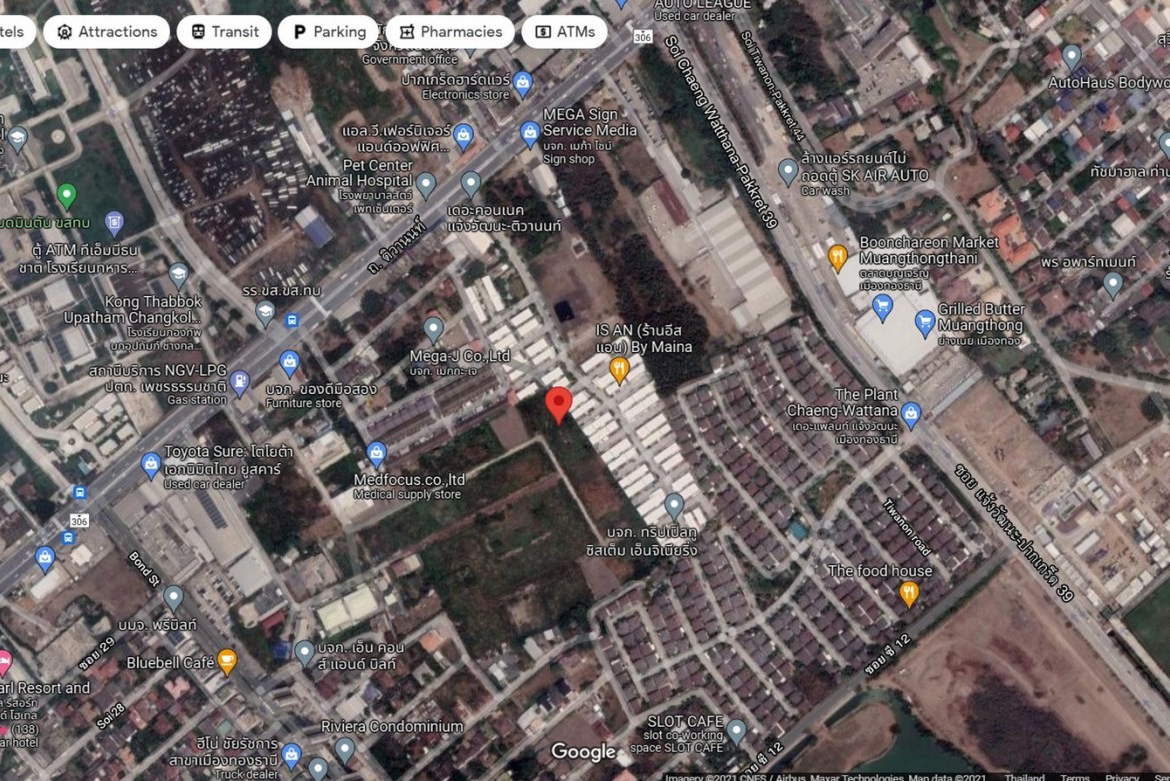Open Toyota Sure used car dealer marker
1170x781 pixels.
pyautogui.click(x=150, y=464)
